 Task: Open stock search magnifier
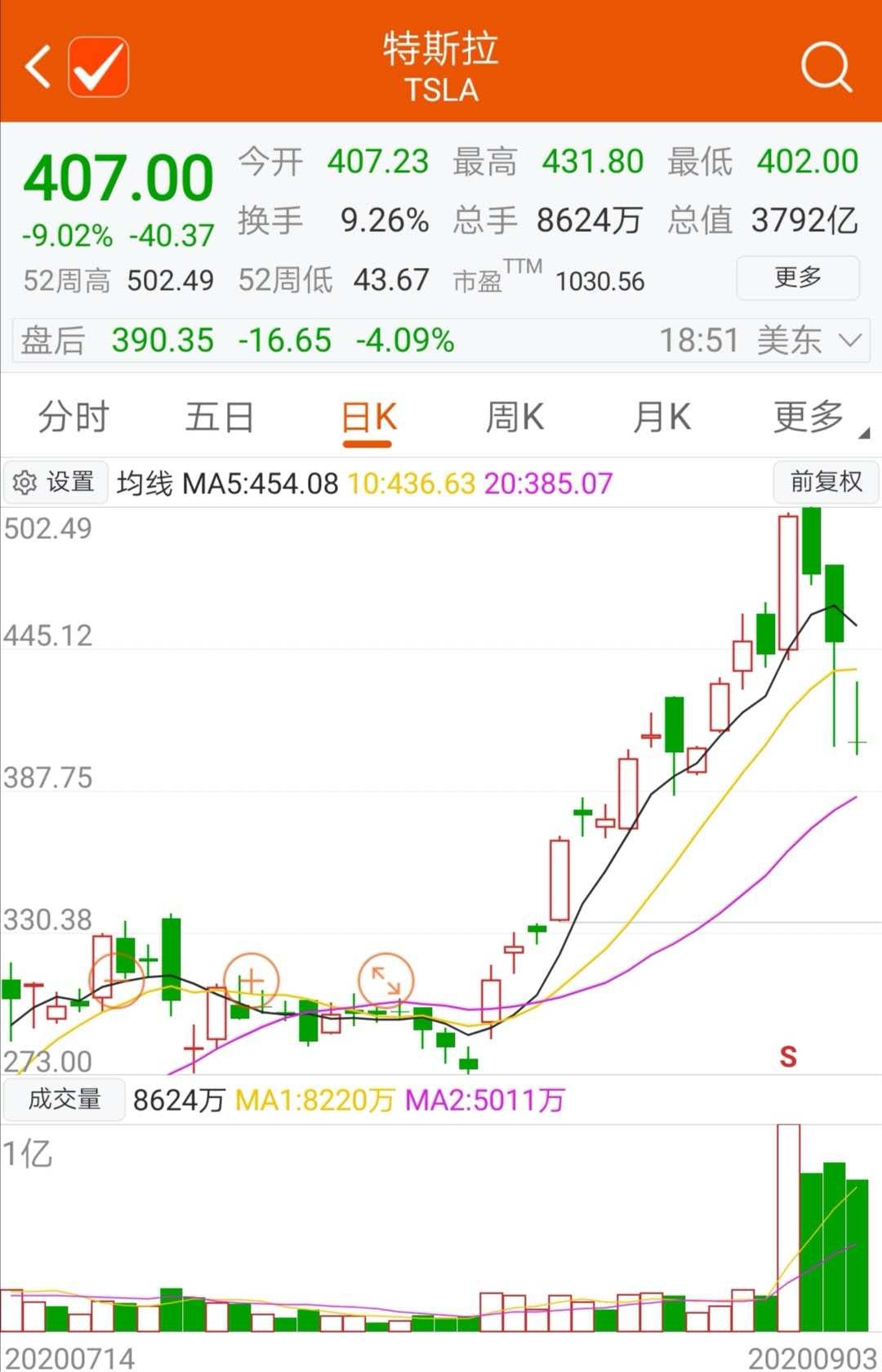coord(826,66)
